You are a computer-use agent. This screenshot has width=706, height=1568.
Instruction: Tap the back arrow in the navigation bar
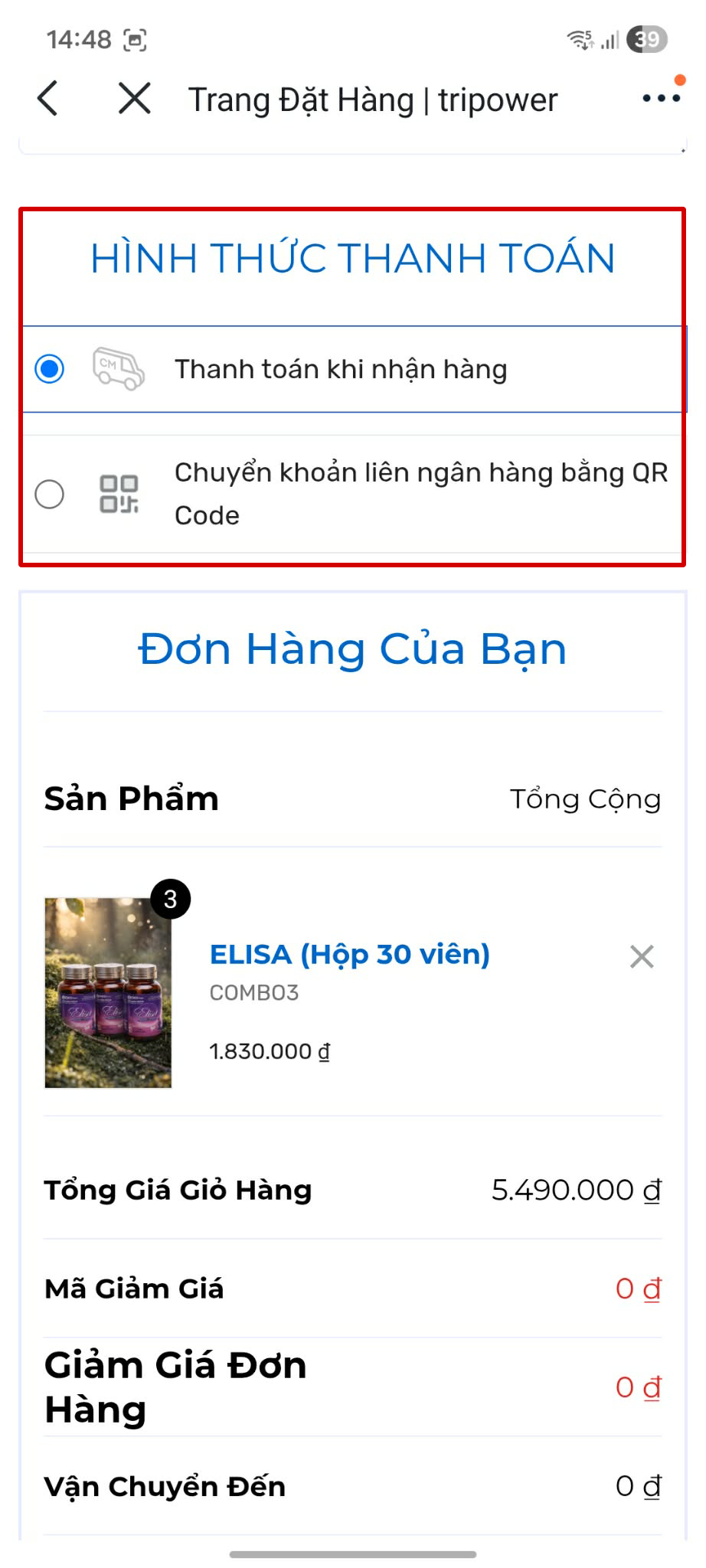click(47, 99)
